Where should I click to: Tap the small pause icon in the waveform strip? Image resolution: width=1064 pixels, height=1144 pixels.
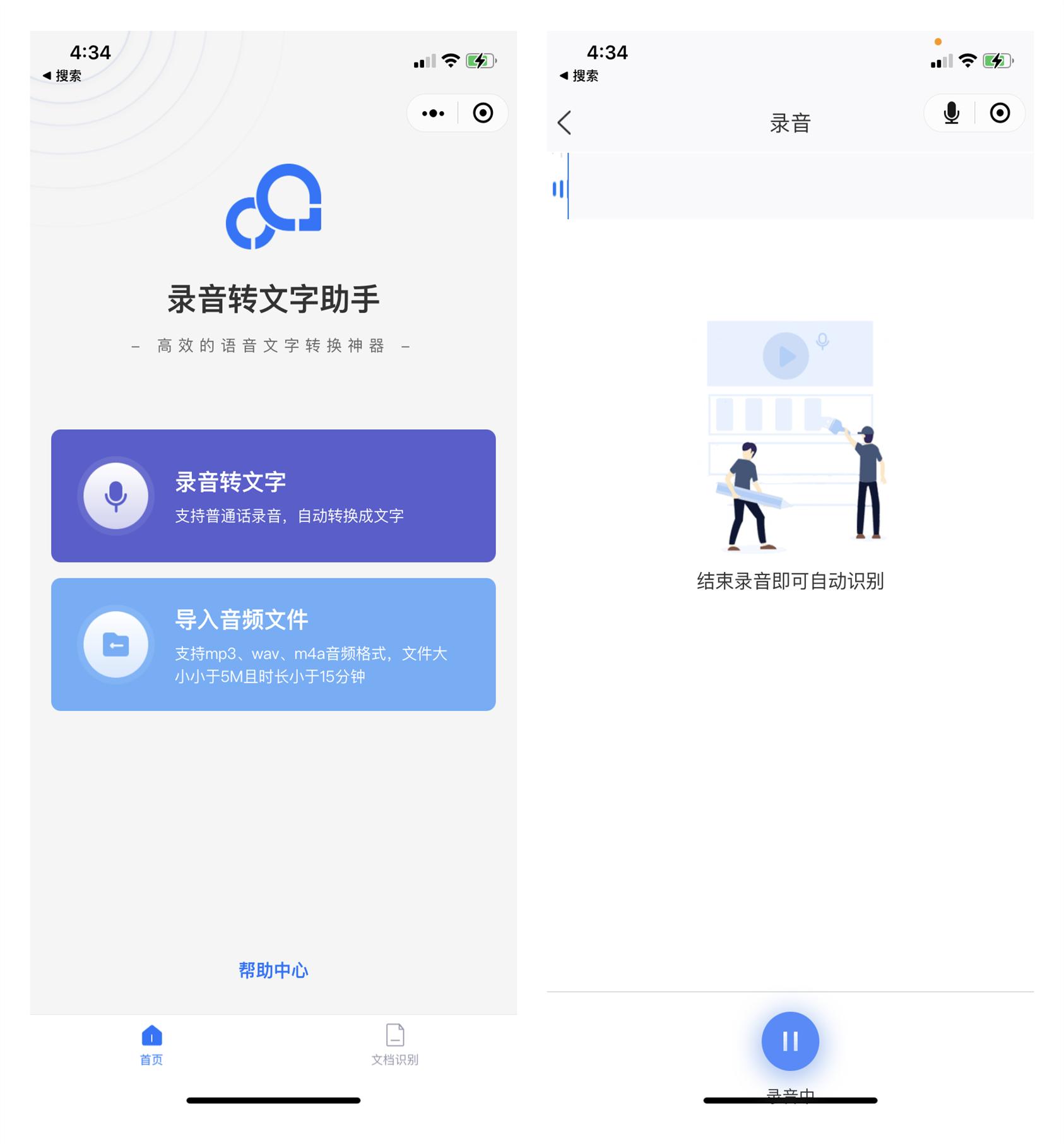pos(558,188)
